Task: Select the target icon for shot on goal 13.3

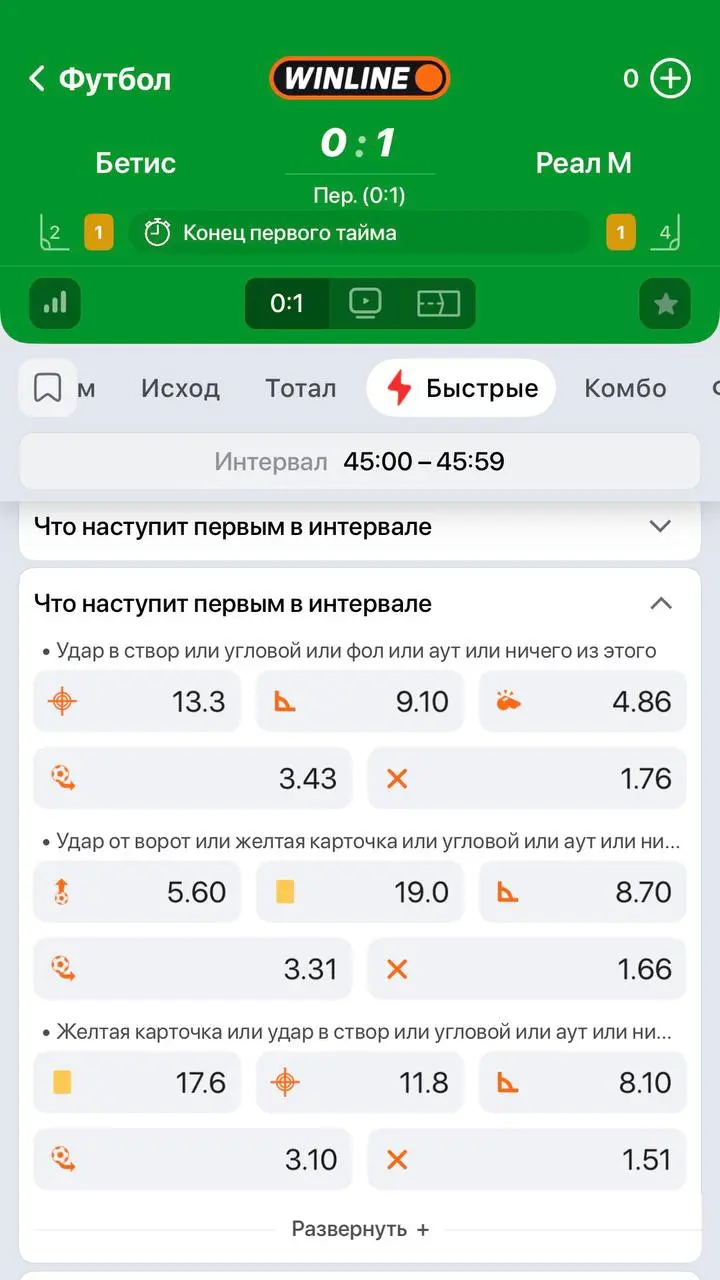Action: click(63, 701)
